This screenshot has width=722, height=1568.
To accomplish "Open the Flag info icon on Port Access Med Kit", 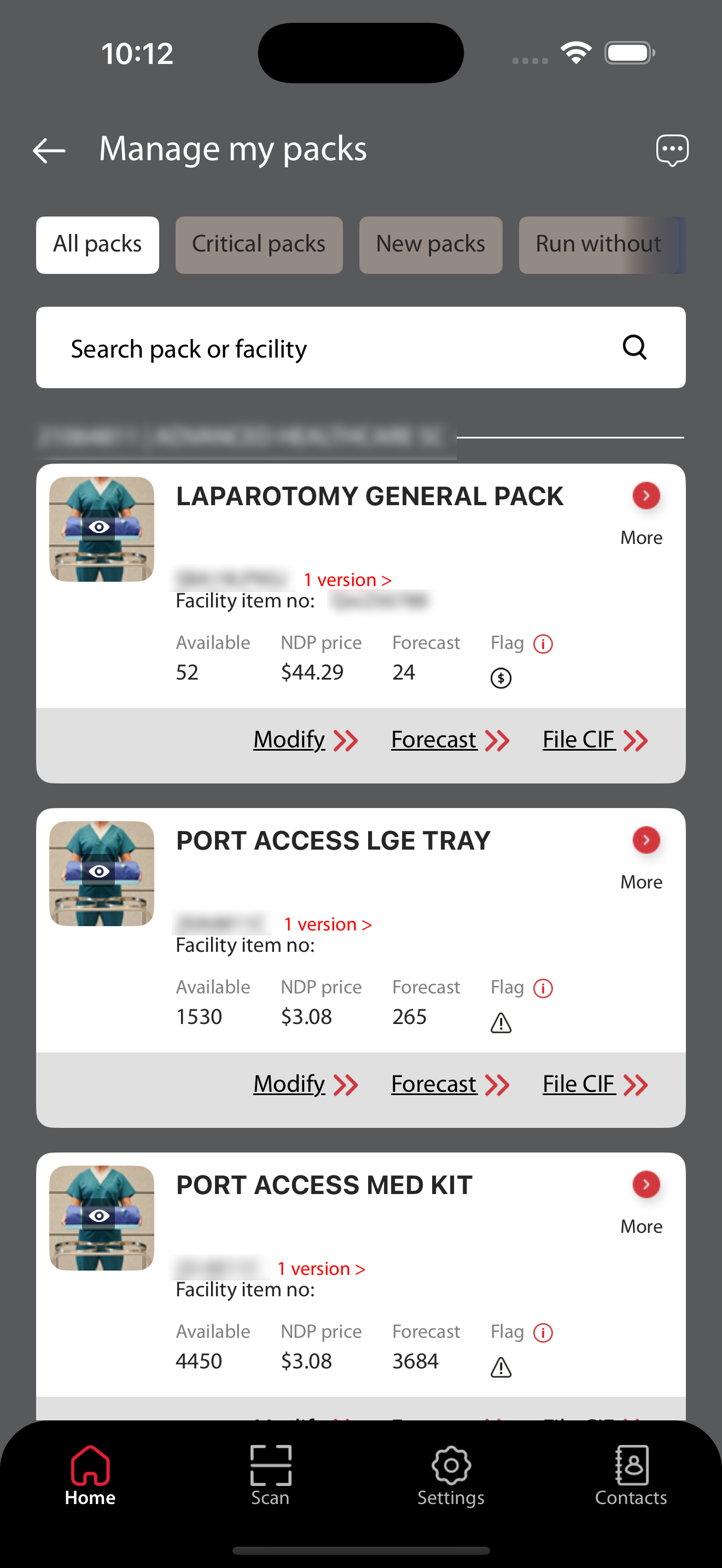I will [x=543, y=1332].
